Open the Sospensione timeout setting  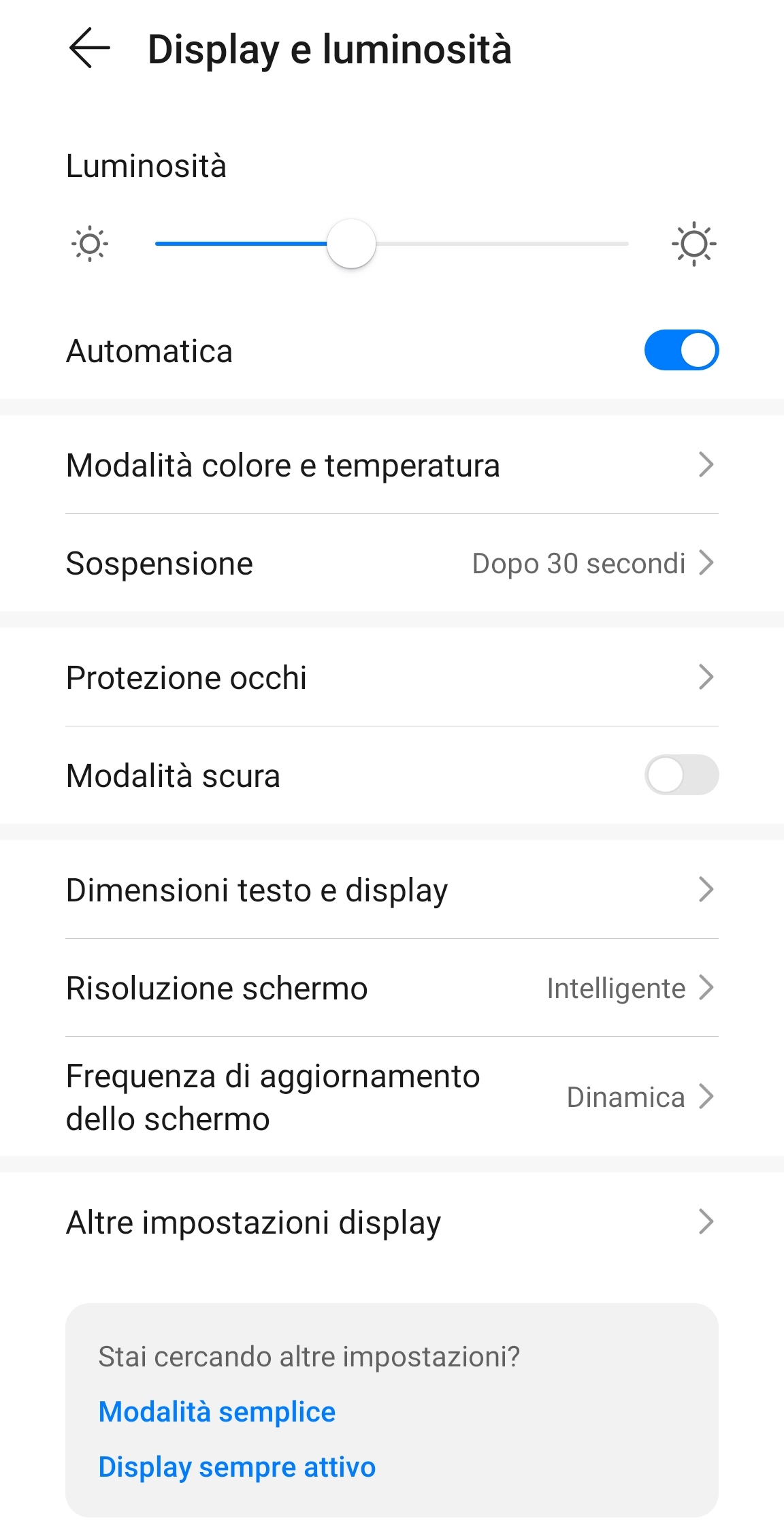pos(391,563)
